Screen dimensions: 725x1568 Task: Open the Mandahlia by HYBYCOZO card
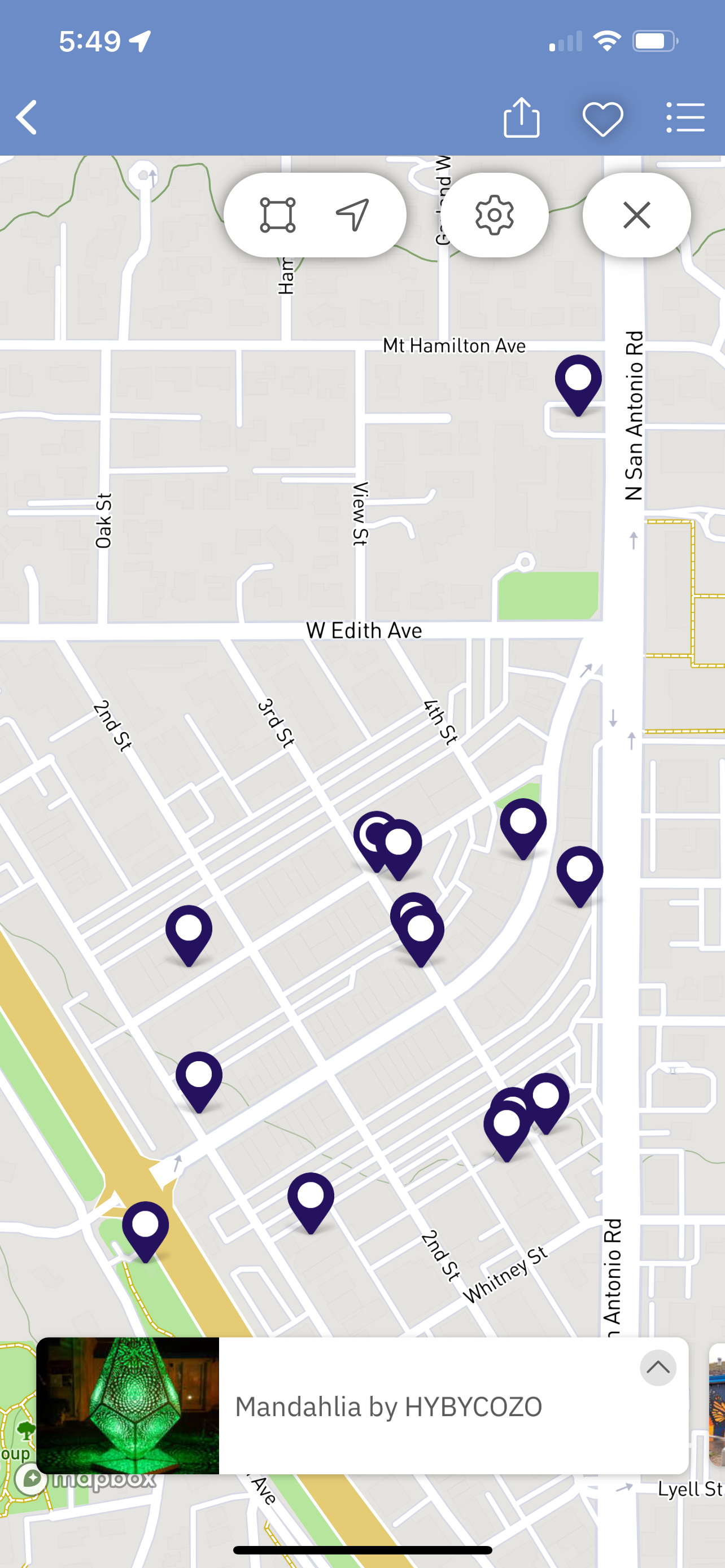pyautogui.click(x=388, y=1407)
